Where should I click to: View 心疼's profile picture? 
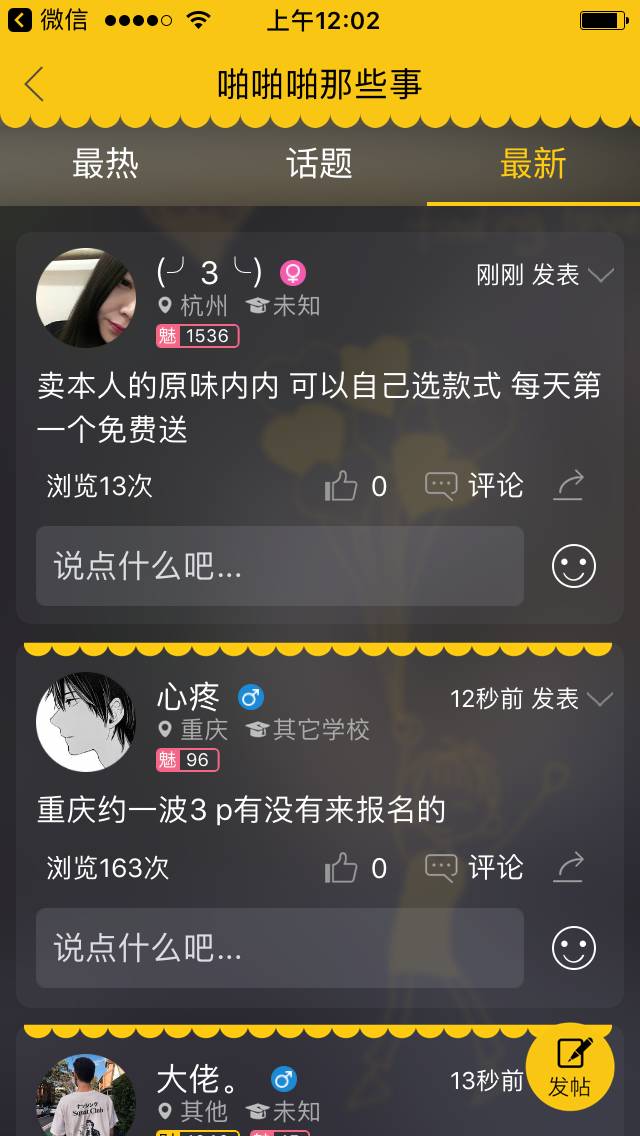point(86,722)
